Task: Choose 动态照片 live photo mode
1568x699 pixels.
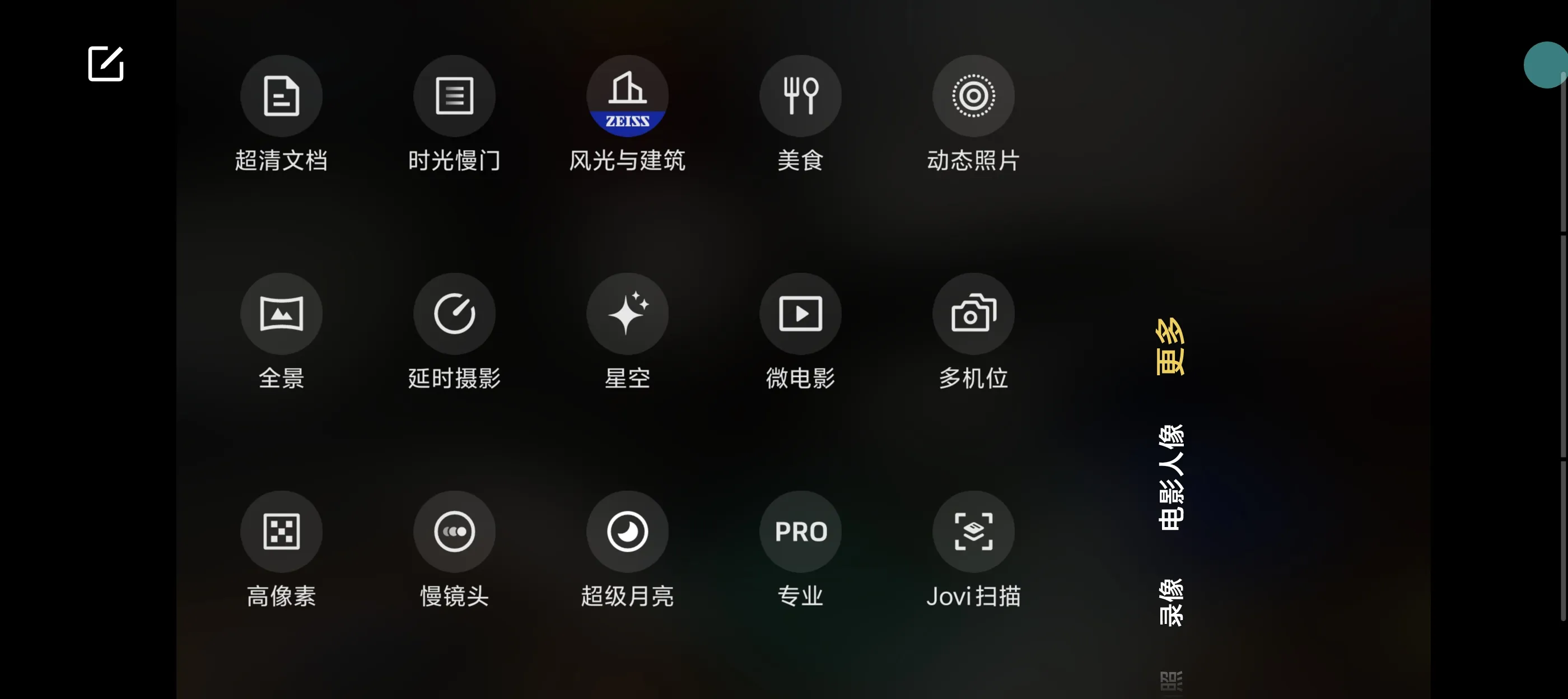Action: click(973, 96)
